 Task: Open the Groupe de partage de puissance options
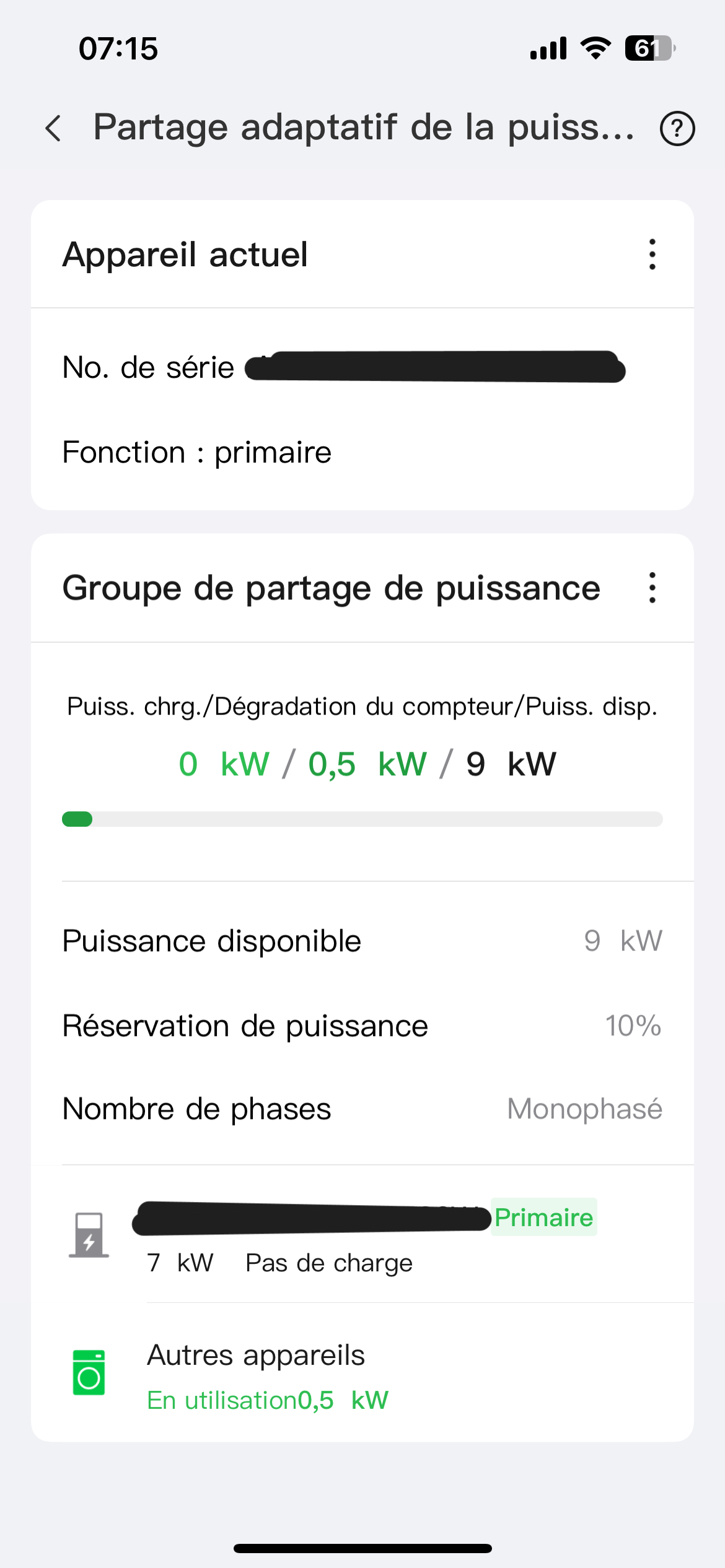tap(652, 588)
